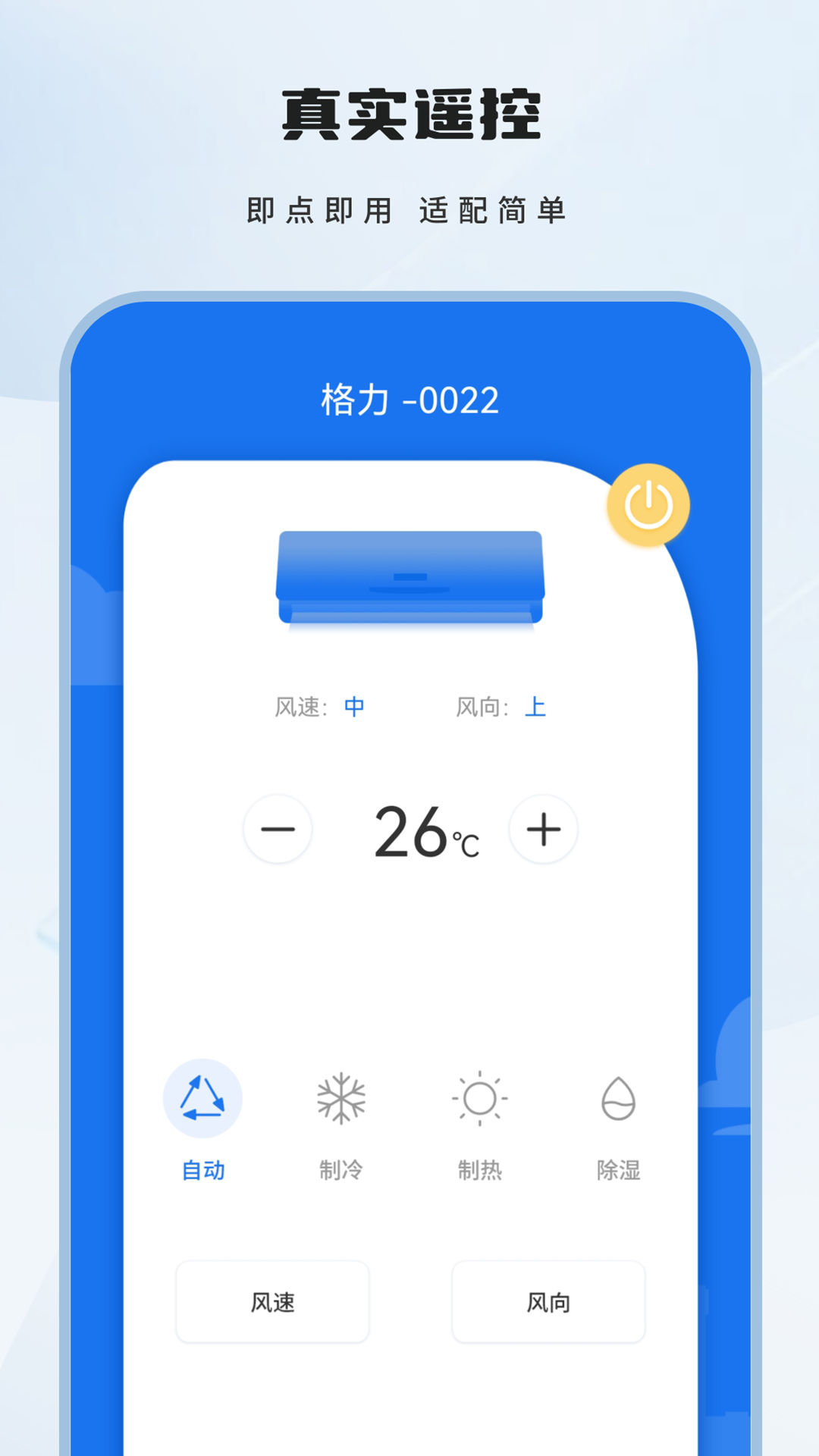Tap the 自动 cycle arrows icon
Viewport: 819px width, 1456px height.
202,1097
